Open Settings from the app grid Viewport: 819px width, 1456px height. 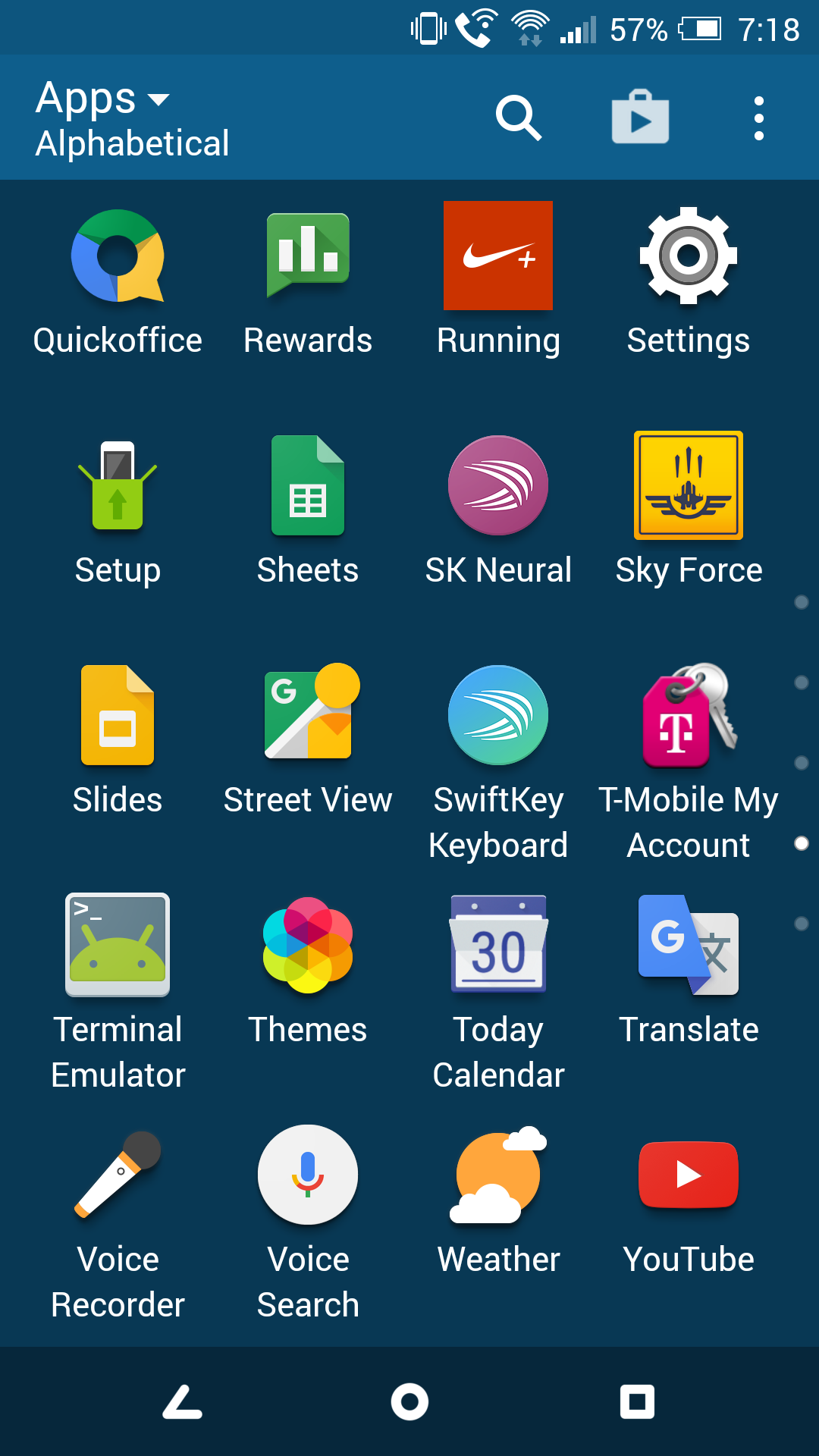pyautogui.click(x=689, y=256)
